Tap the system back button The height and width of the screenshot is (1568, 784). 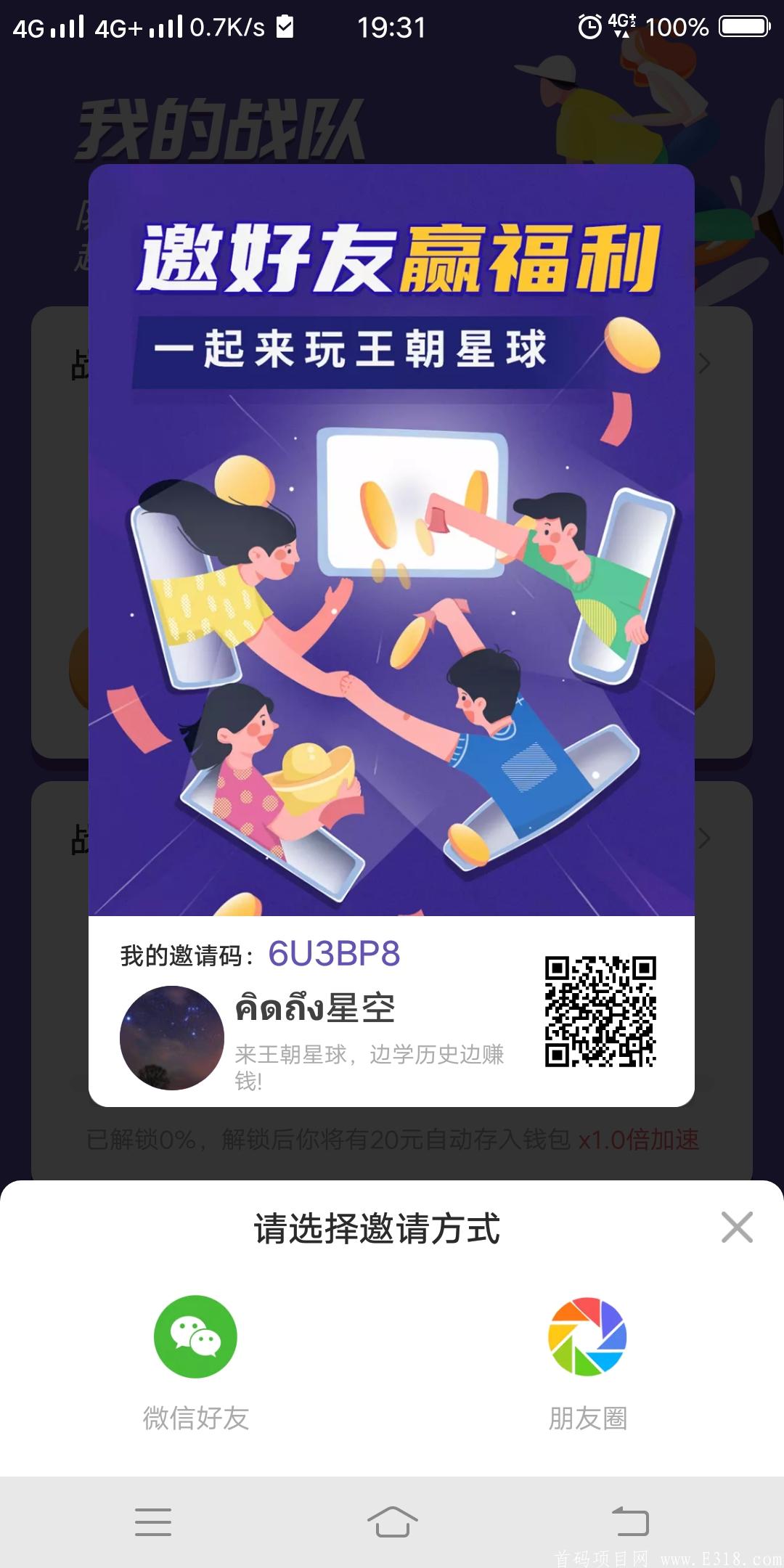[630, 1521]
